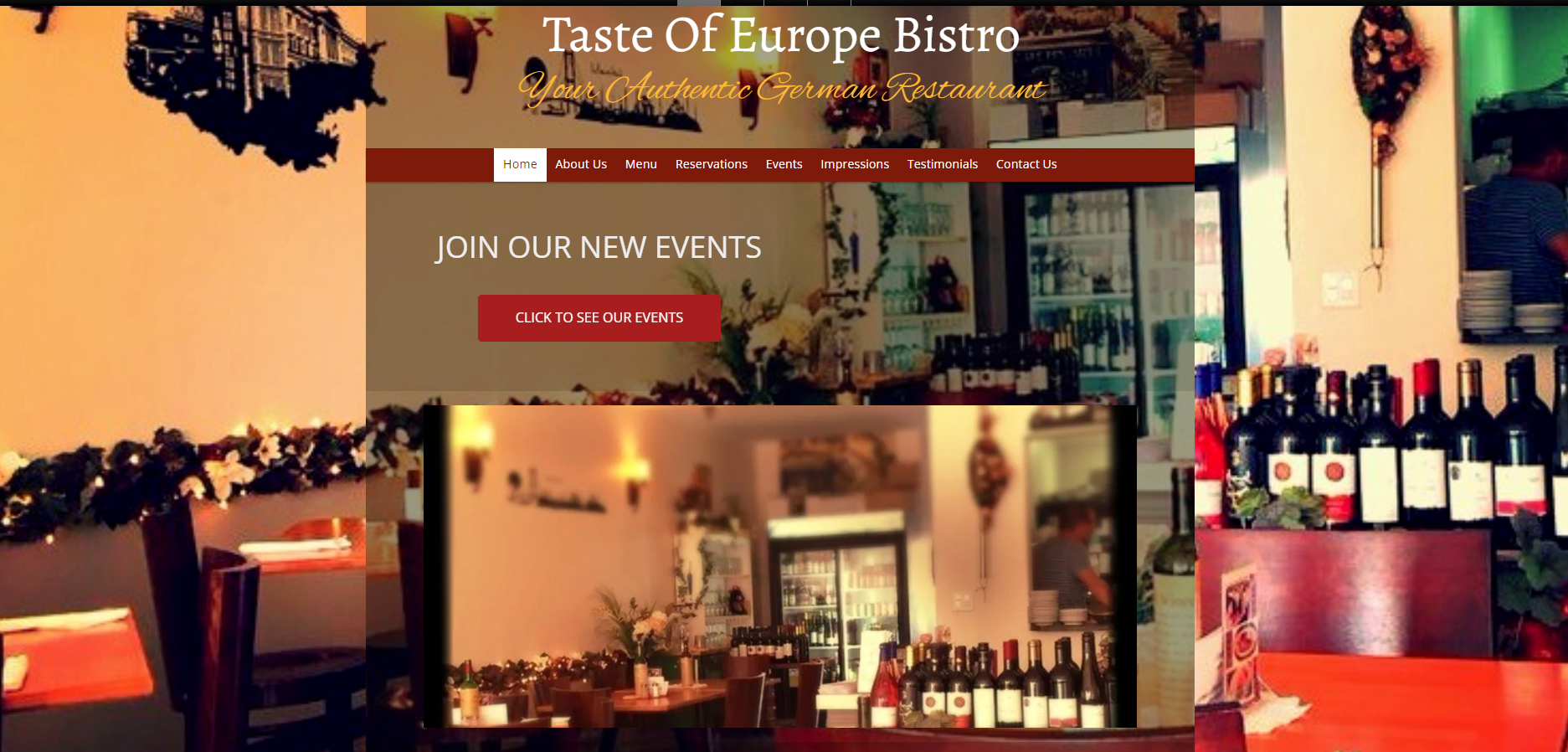This screenshot has height=752, width=1568.
Task: Open Testimonials
Action: (942, 164)
